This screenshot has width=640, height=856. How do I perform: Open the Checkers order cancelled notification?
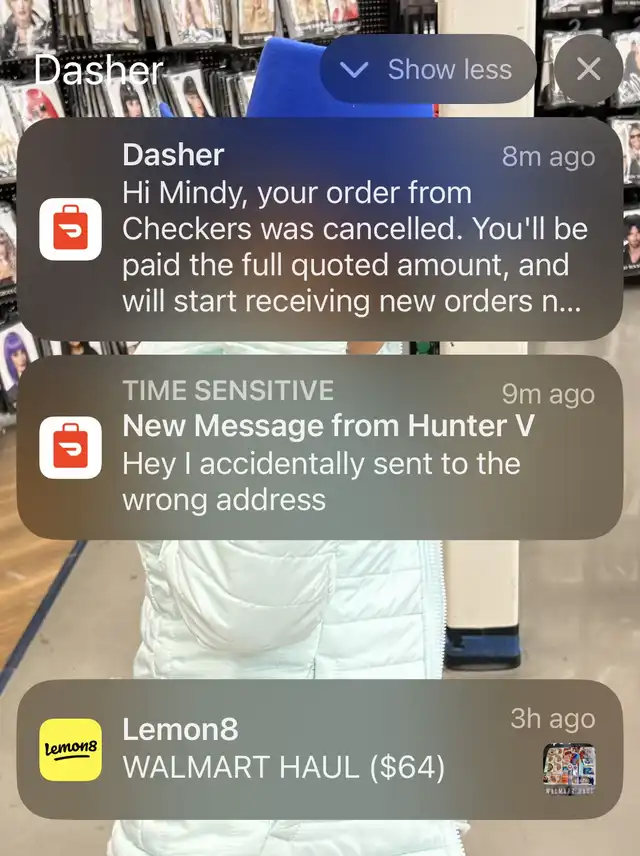tap(320, 229)
